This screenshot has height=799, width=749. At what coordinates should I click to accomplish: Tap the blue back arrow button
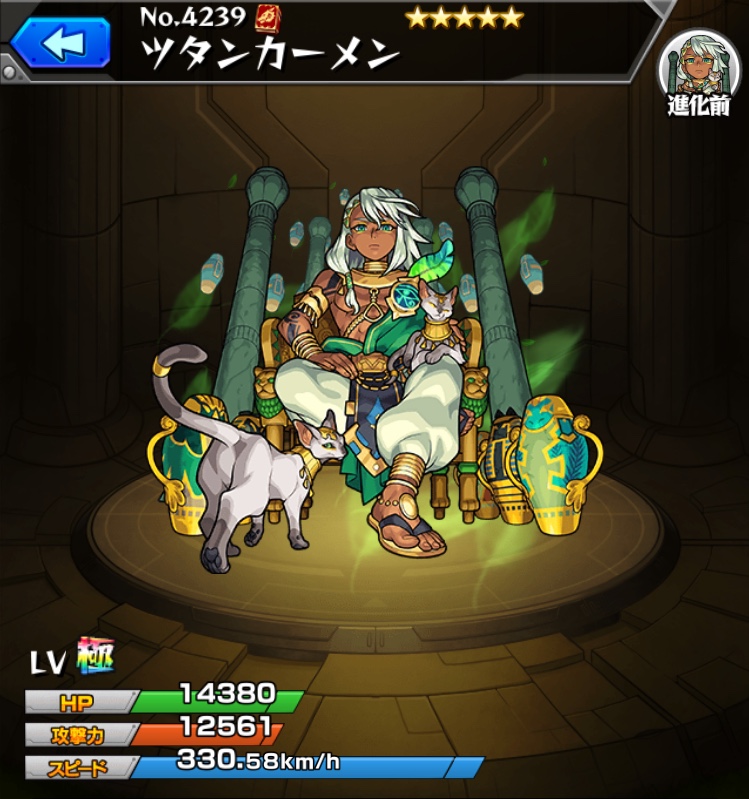point(60,41)
